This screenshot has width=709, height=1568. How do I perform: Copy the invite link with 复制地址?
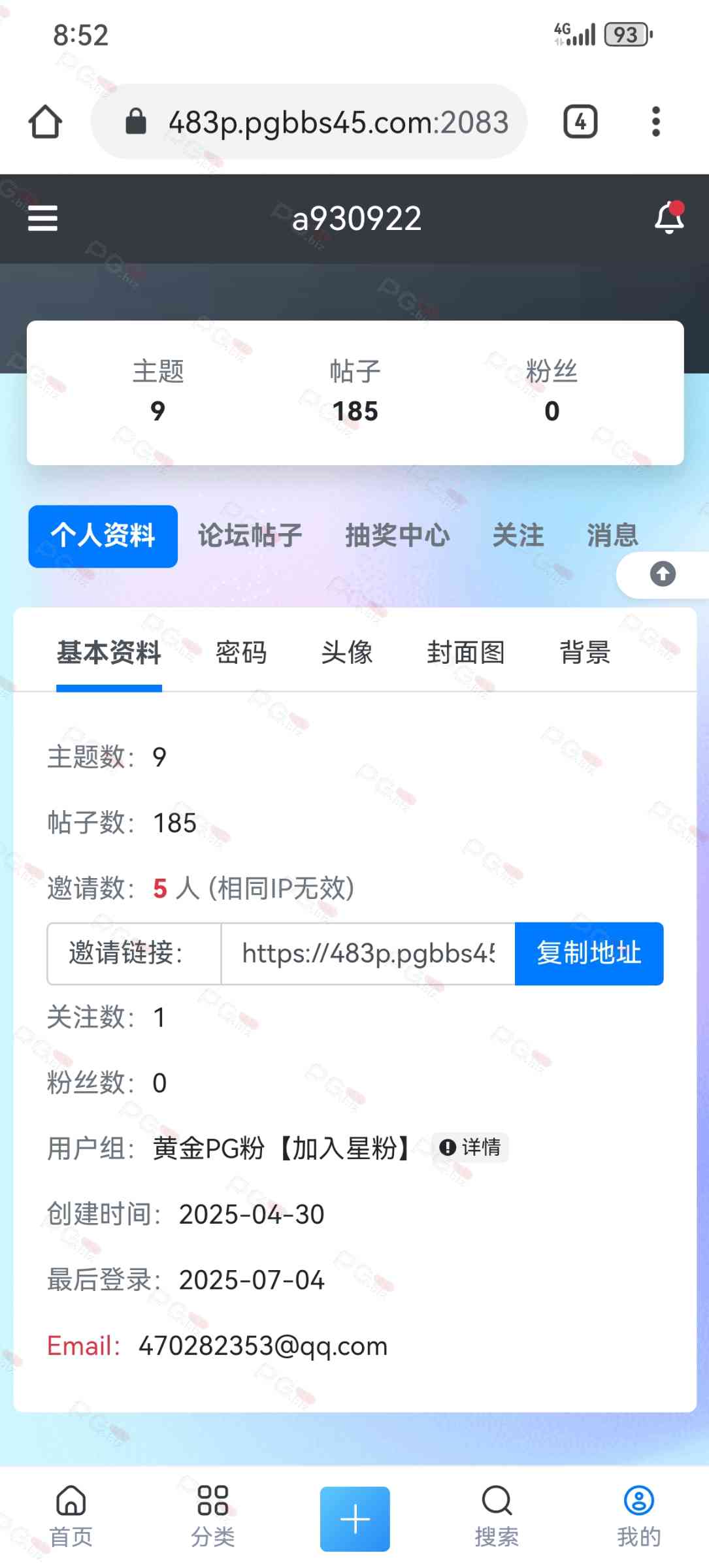(588, 953)
